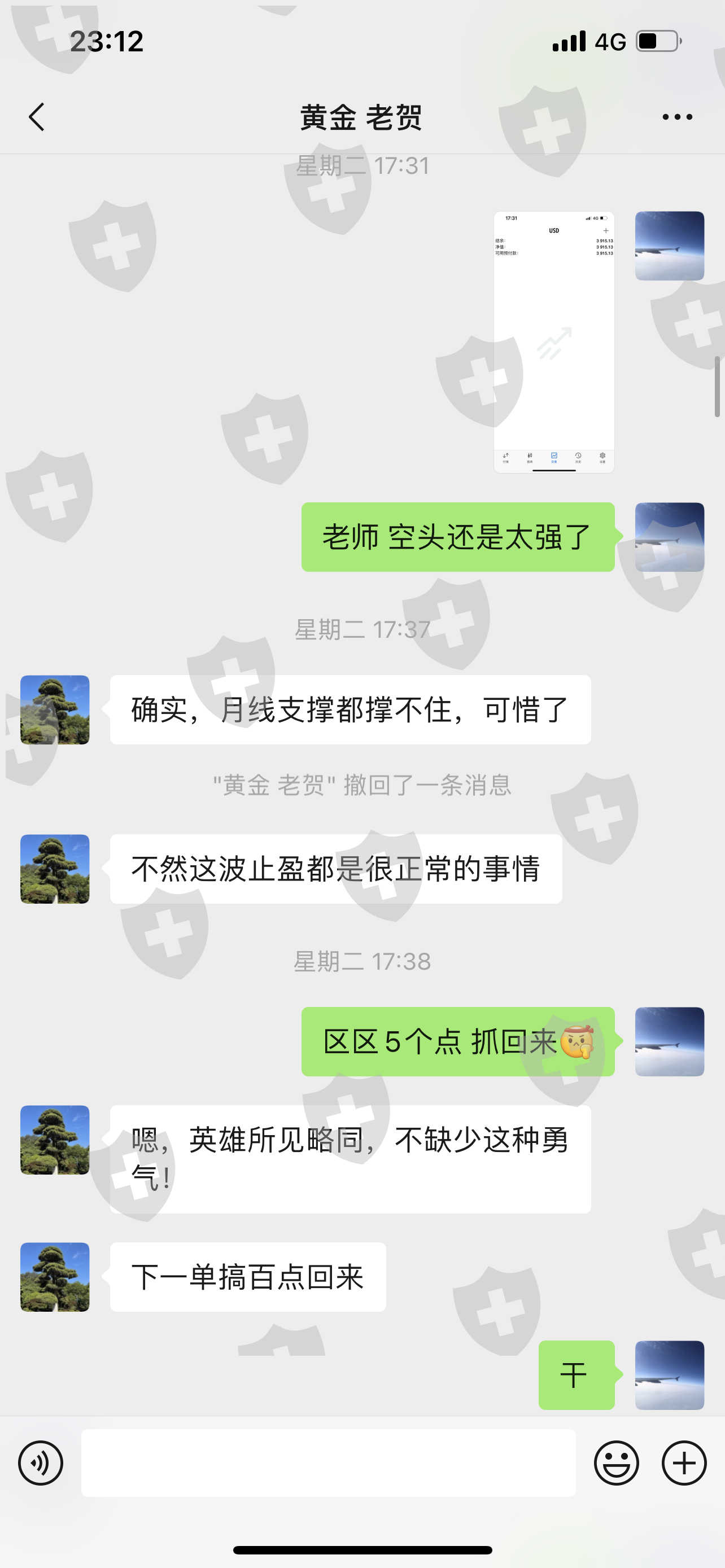
Task: Open the plus attachments menu
Action: pos(684,1462)
